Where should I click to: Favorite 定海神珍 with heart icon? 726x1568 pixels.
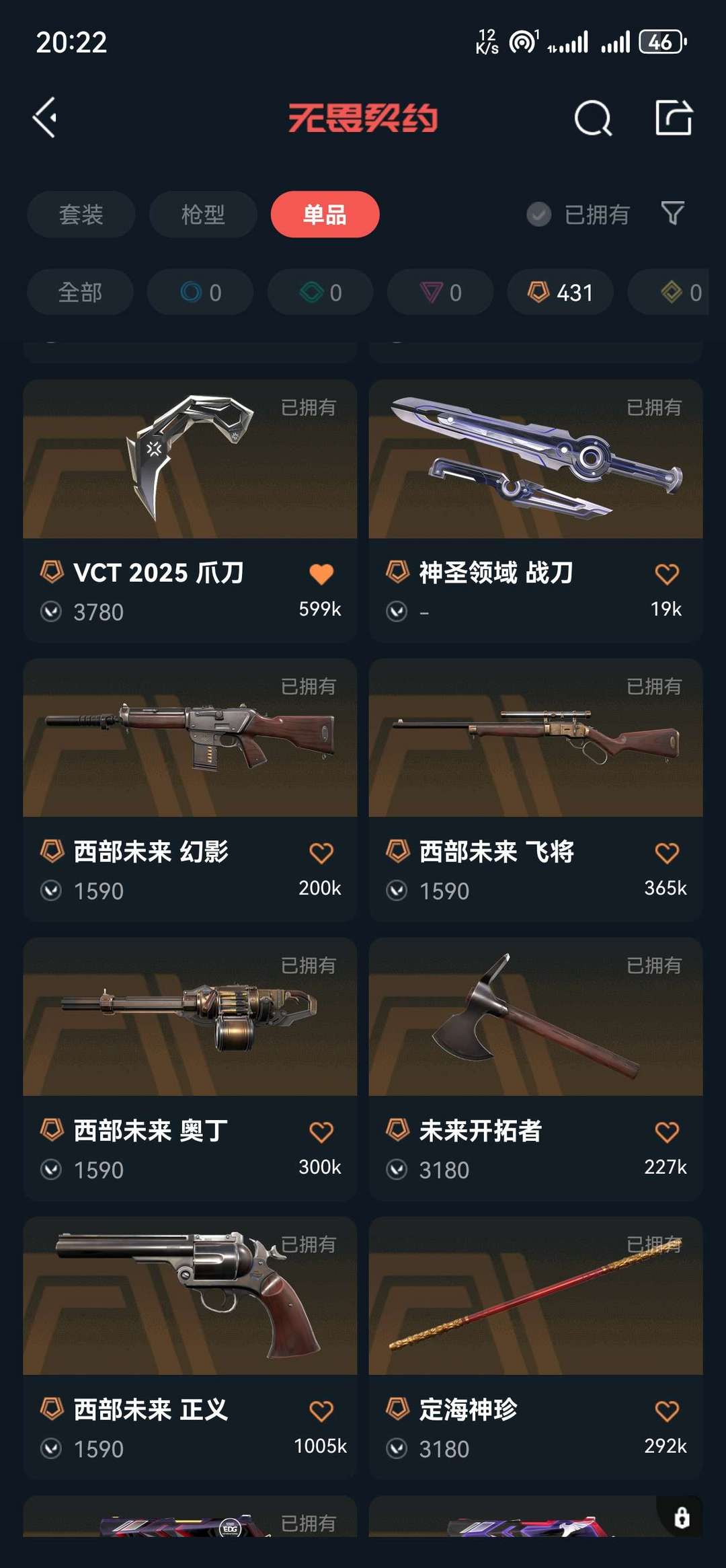pyautogui.click(x=666, y=1411)
